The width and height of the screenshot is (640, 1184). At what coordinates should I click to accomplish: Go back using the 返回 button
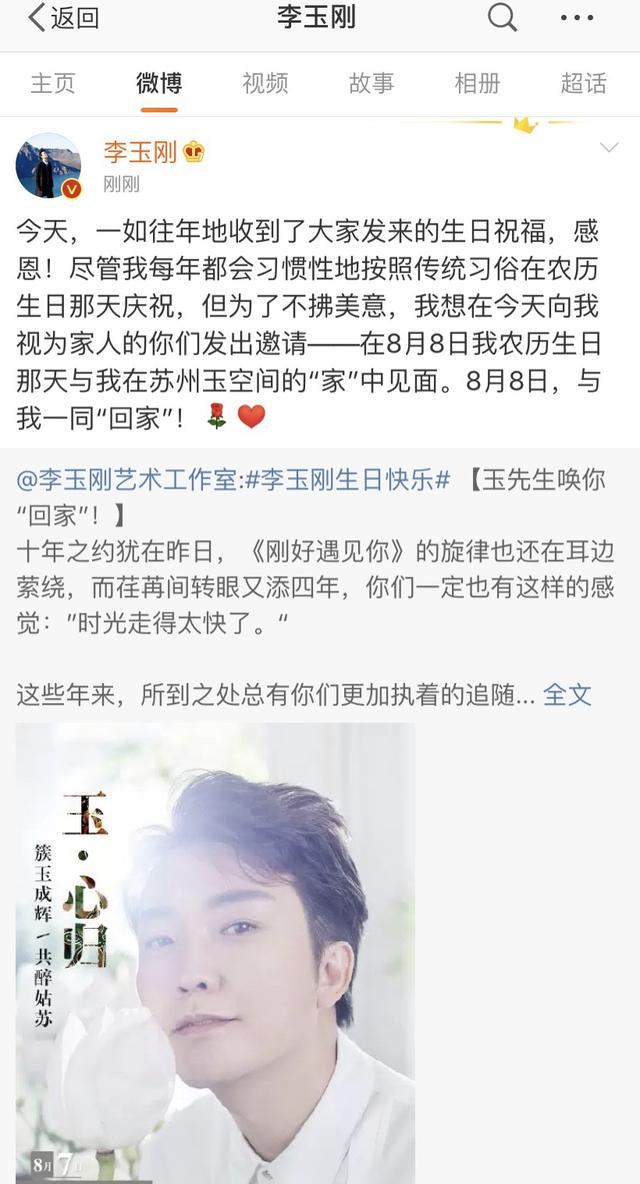(x=62, y=18)
